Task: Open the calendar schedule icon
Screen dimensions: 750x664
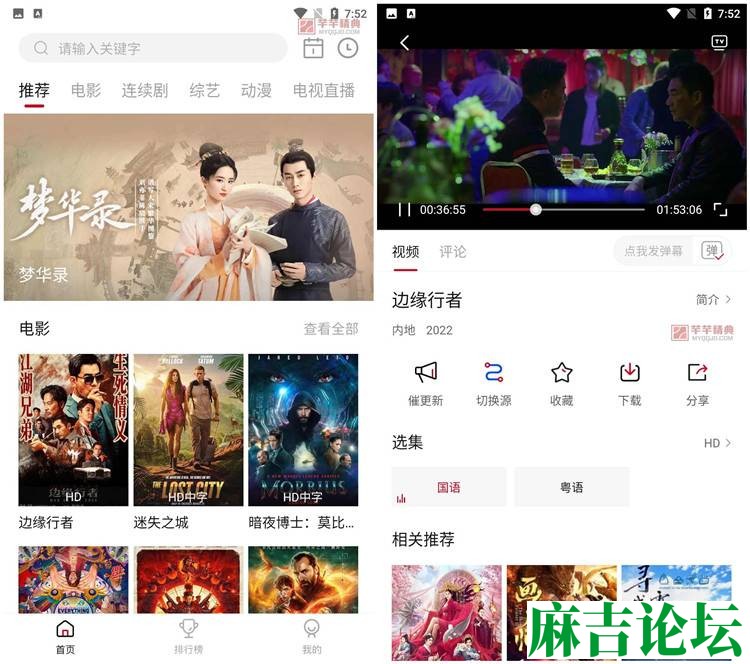Action: [x=313, y=48]
